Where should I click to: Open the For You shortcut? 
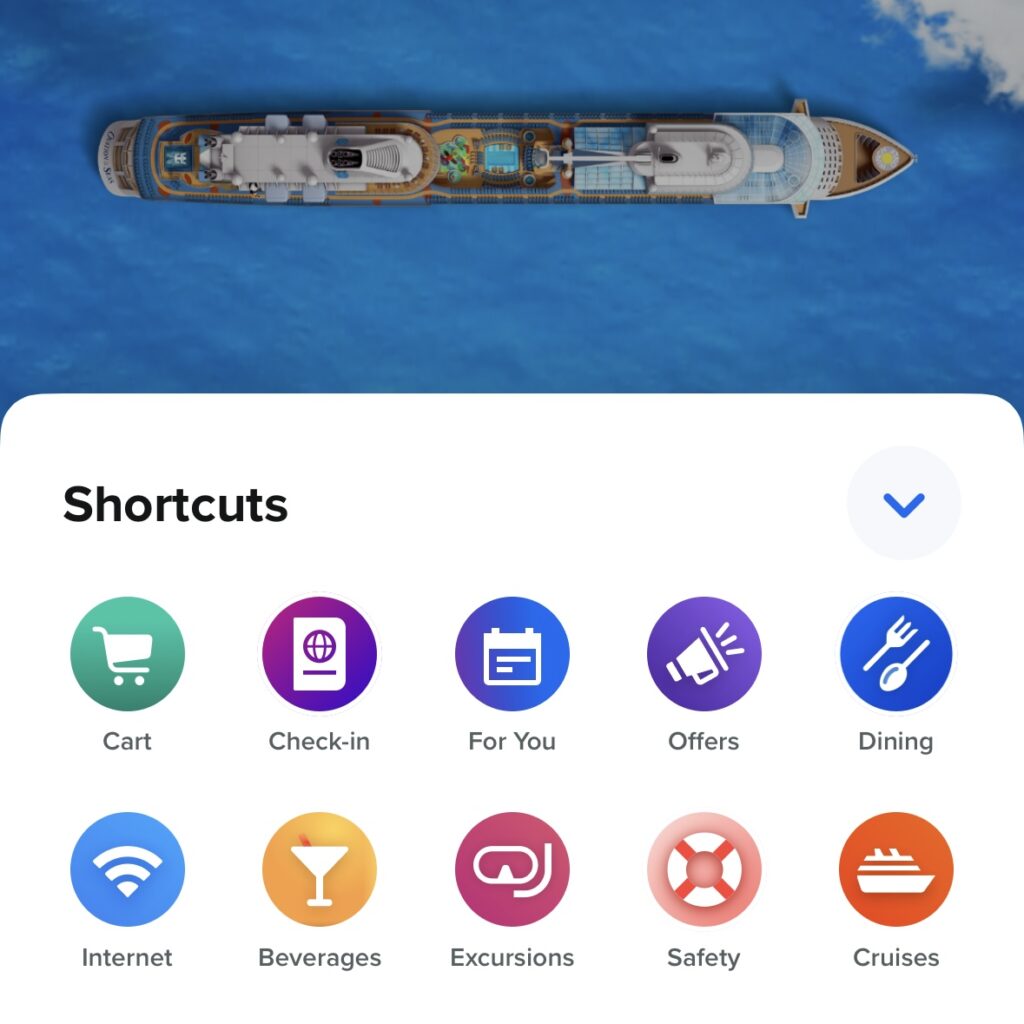(x=512, y=654)
